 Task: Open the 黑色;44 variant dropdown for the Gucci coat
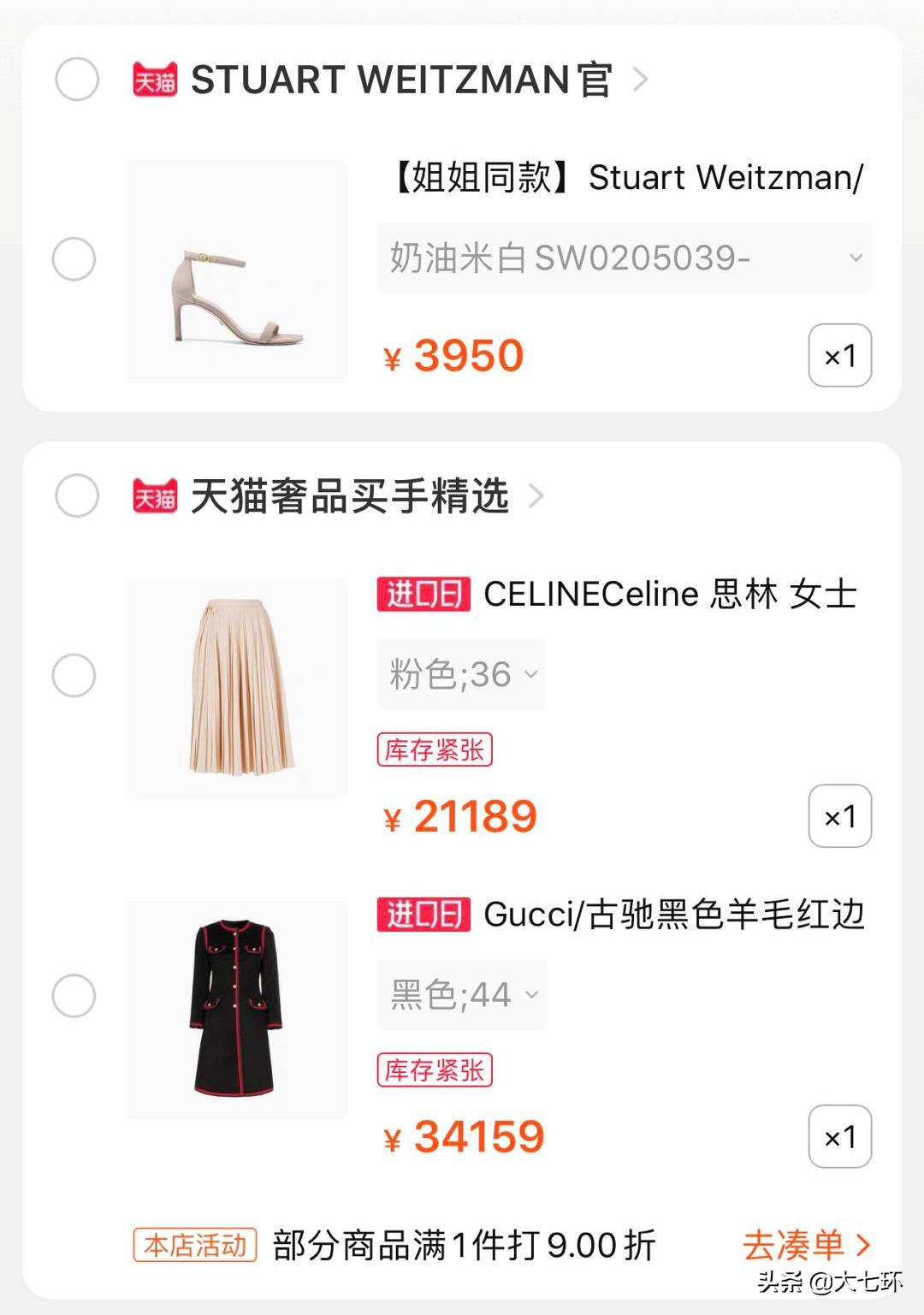(460, 993)
